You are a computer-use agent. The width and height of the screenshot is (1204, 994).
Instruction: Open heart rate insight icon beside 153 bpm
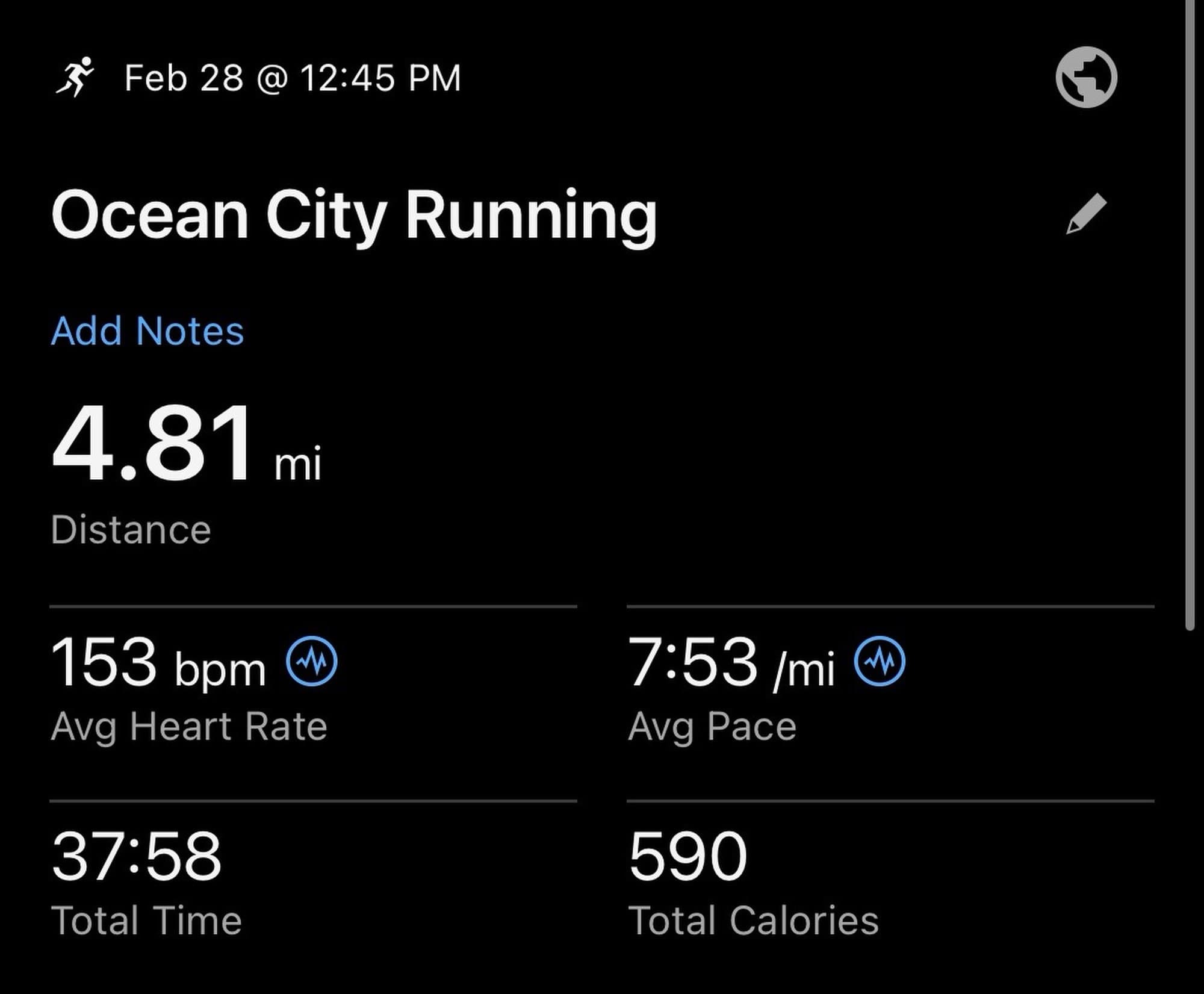coord(311,660)
